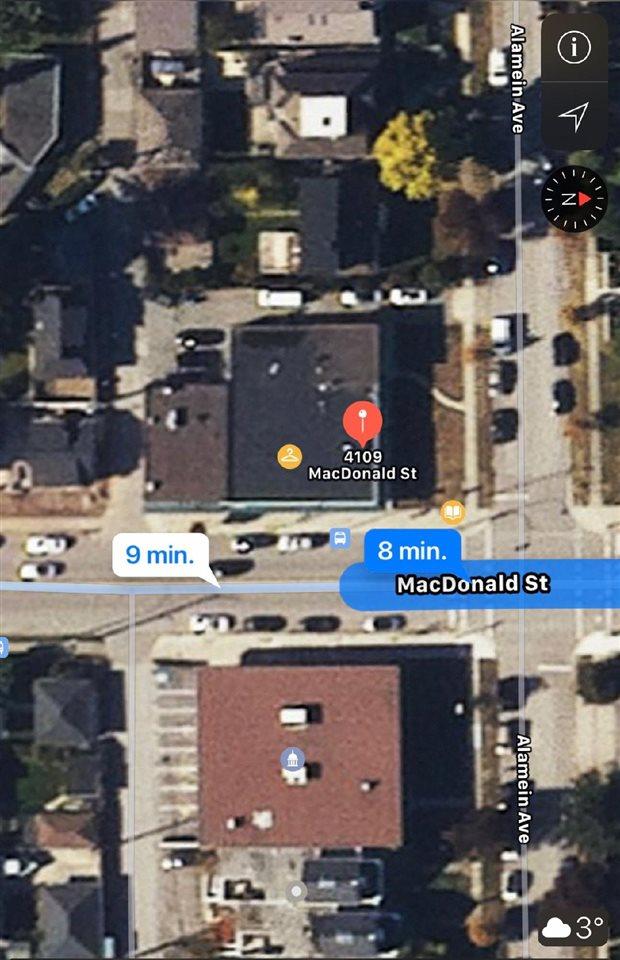Screen dimensions: 620x960
Task: Open the library book place marker
Action: 453,512
